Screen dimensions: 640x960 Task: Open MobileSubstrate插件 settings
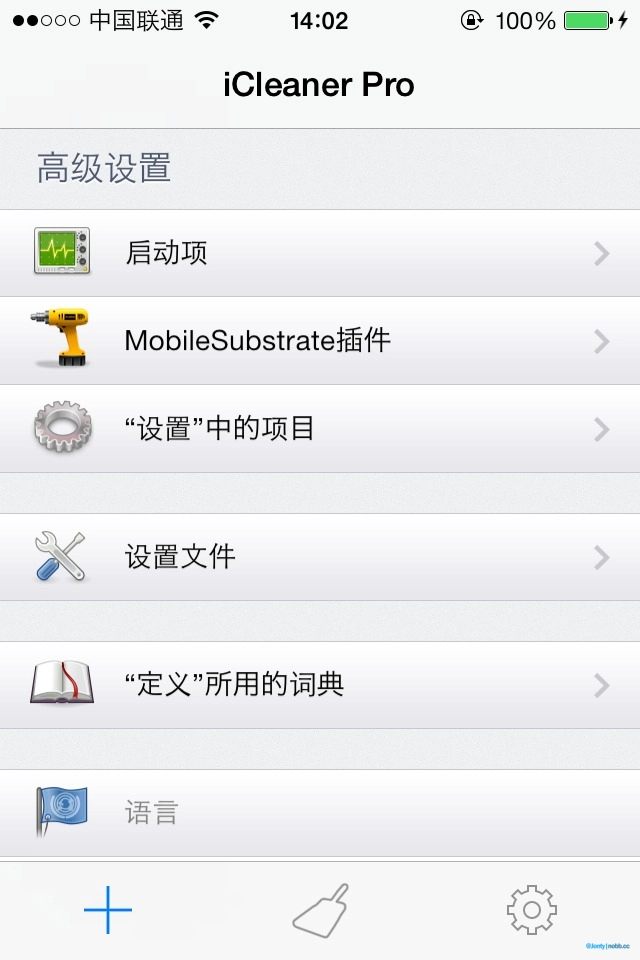click(x=320, y=341)
